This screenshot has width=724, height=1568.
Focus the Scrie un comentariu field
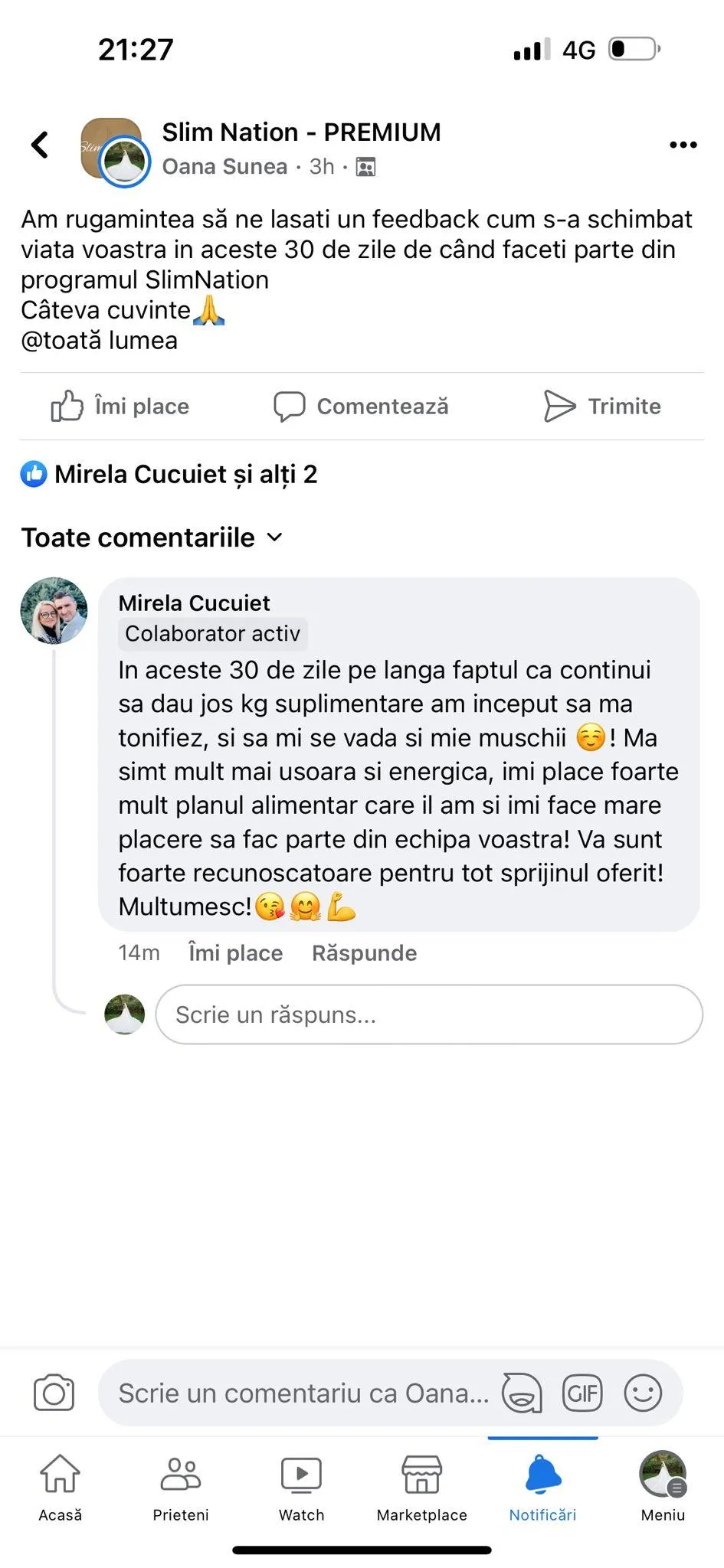pos(303,1393)
